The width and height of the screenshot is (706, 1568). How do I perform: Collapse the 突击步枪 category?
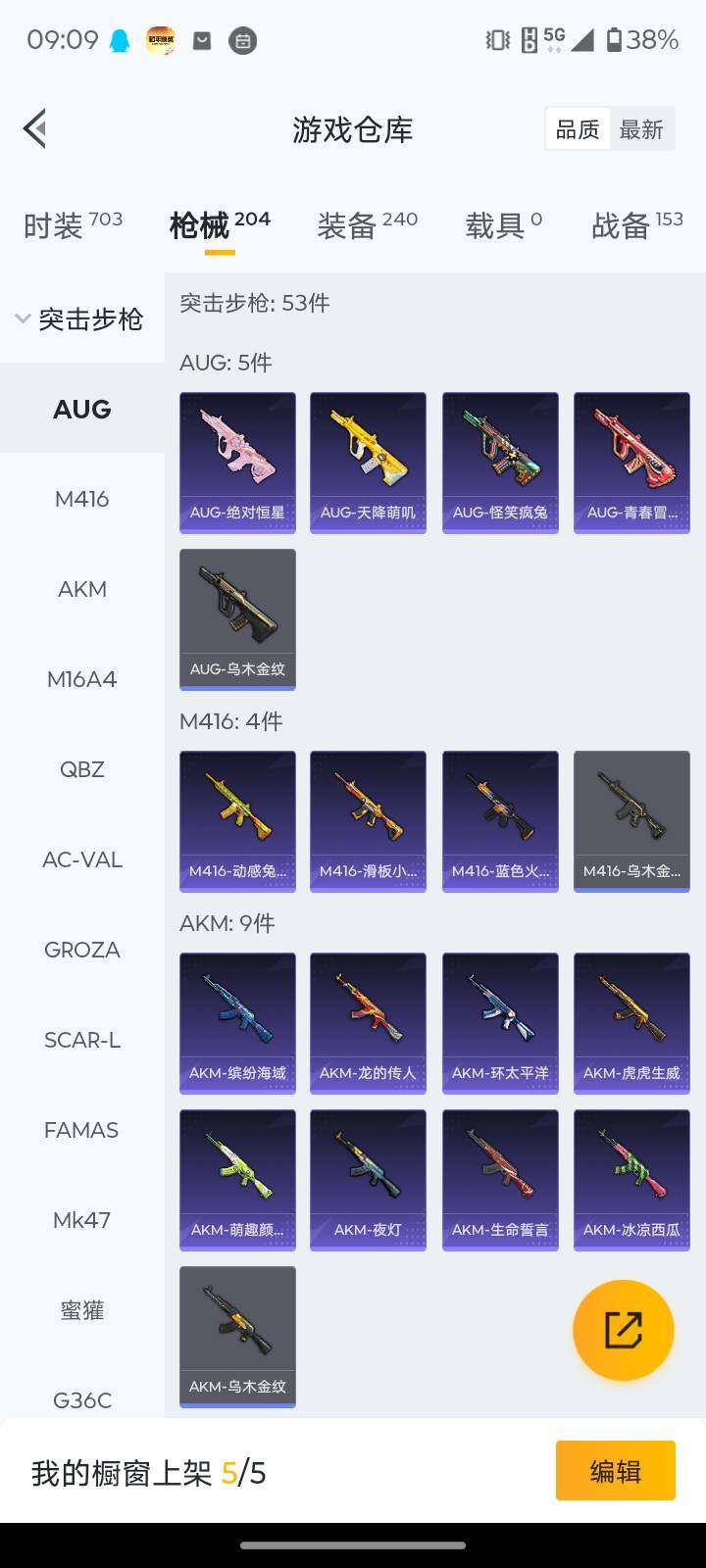pyautogui.click(x=80, y=318)
